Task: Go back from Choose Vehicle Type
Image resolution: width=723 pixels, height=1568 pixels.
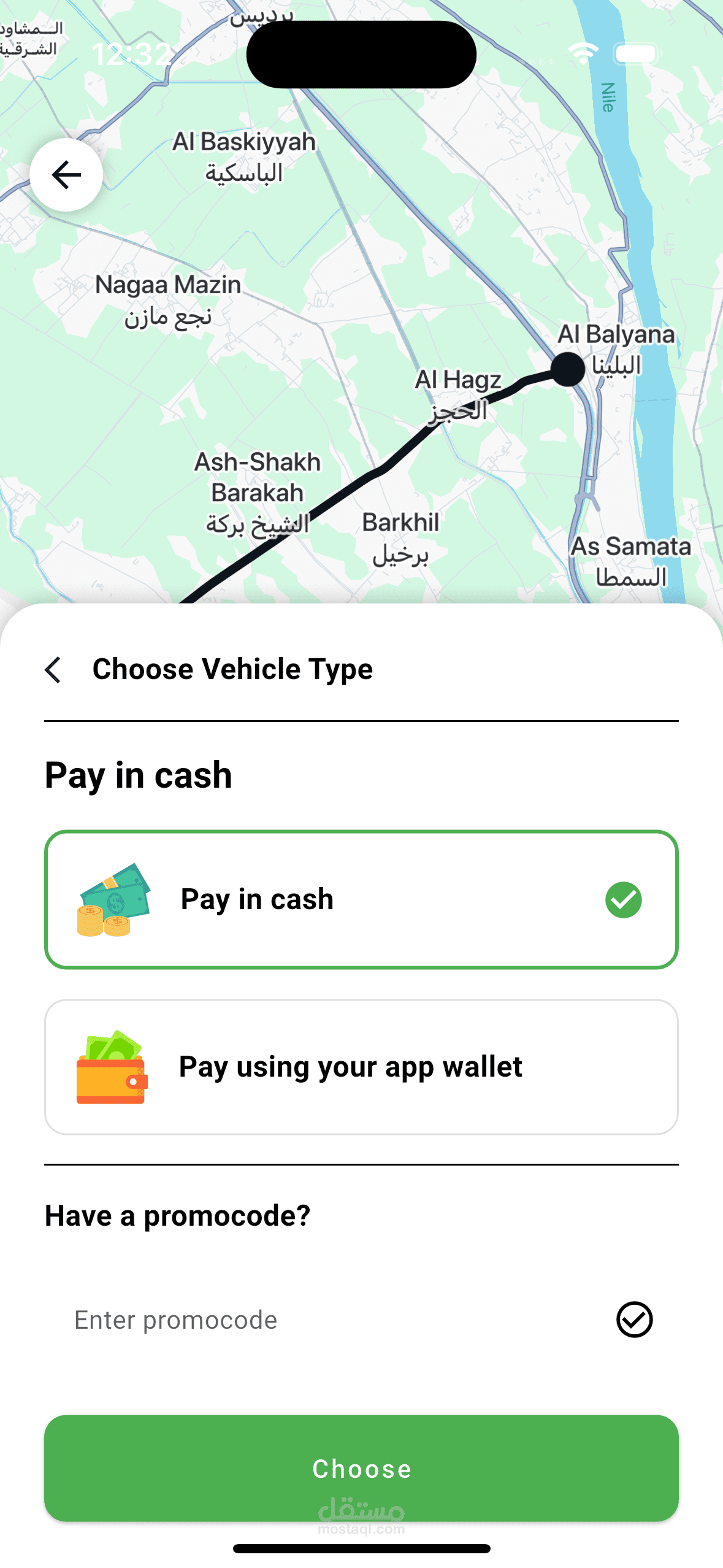Action: point(53,669)
